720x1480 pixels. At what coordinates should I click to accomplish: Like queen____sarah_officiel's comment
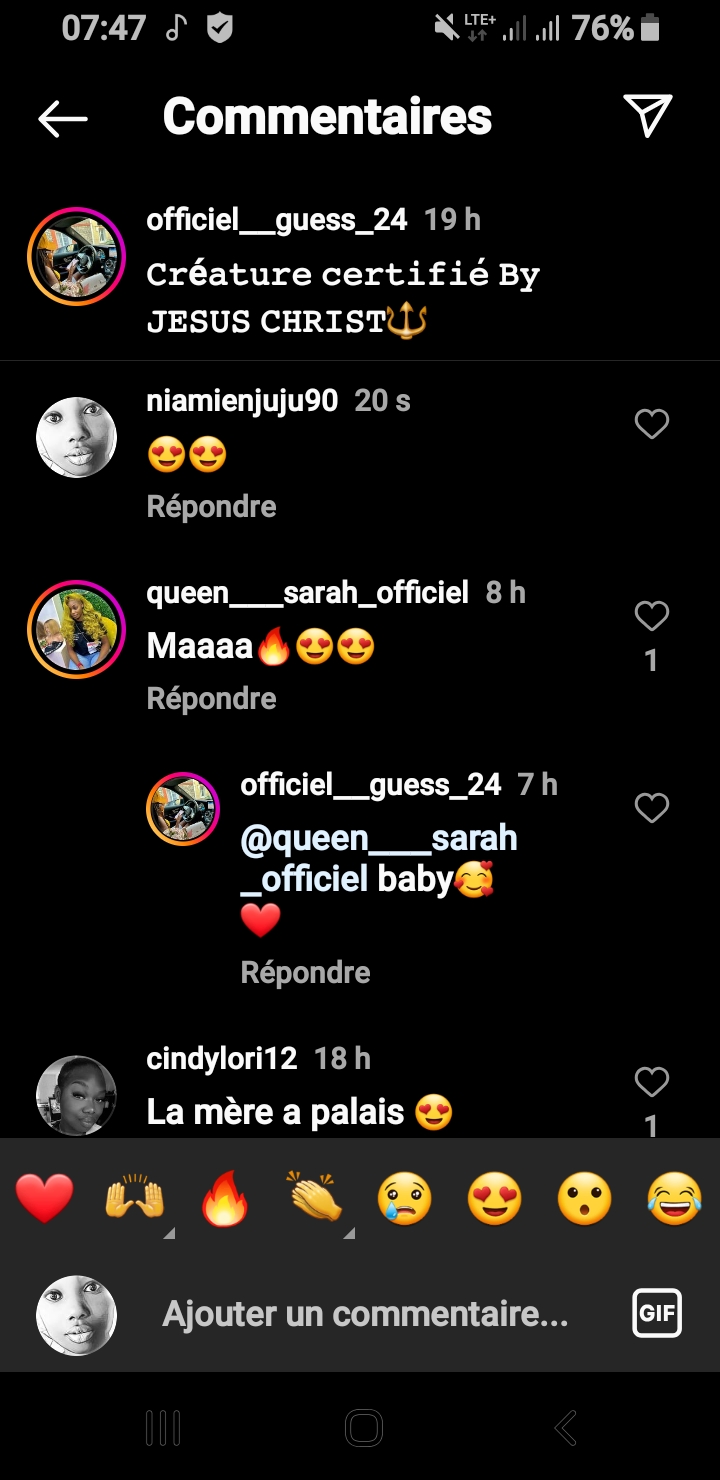click(x=651, y=616)
